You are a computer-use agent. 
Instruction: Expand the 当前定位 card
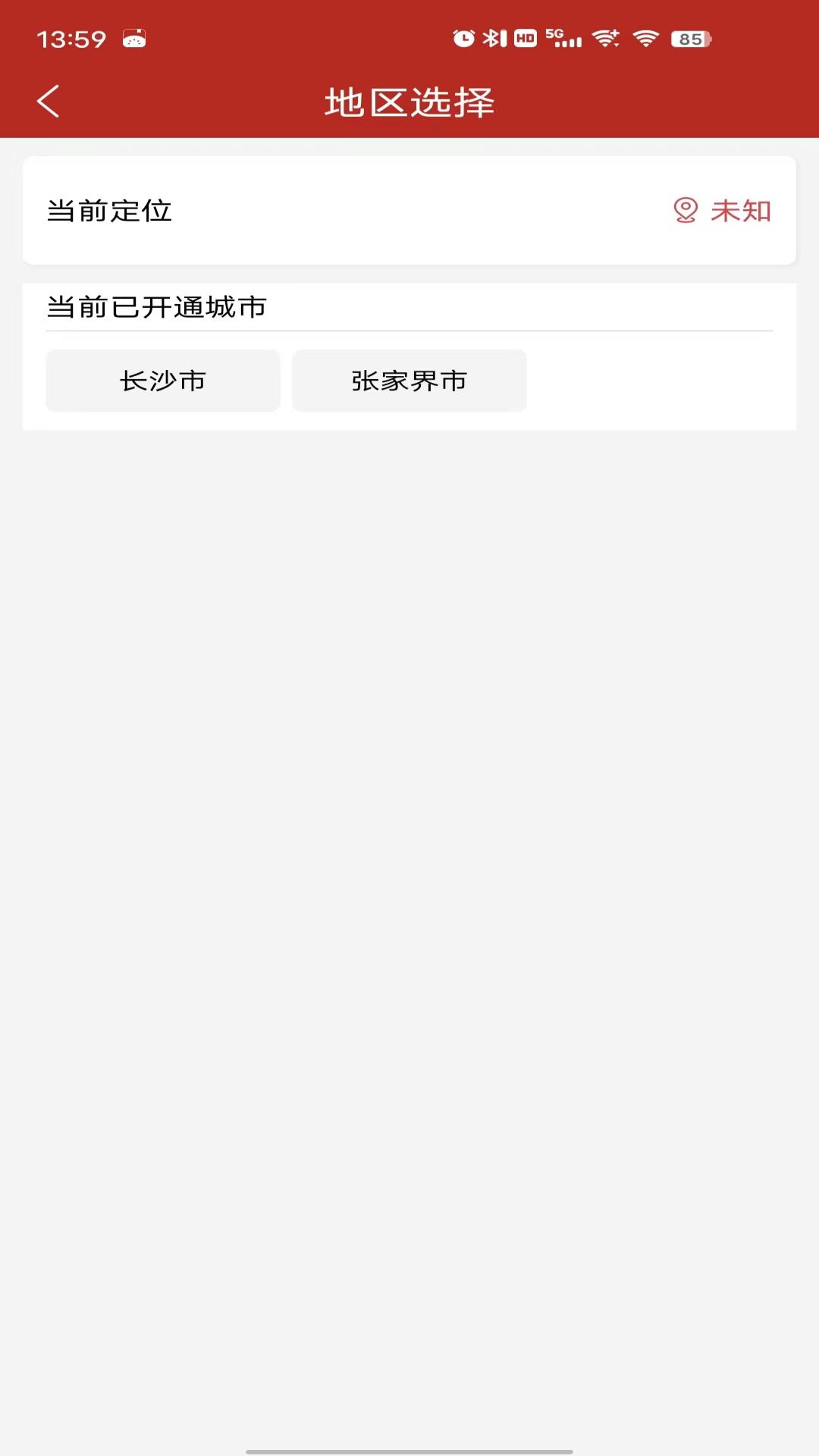point(409,209)
